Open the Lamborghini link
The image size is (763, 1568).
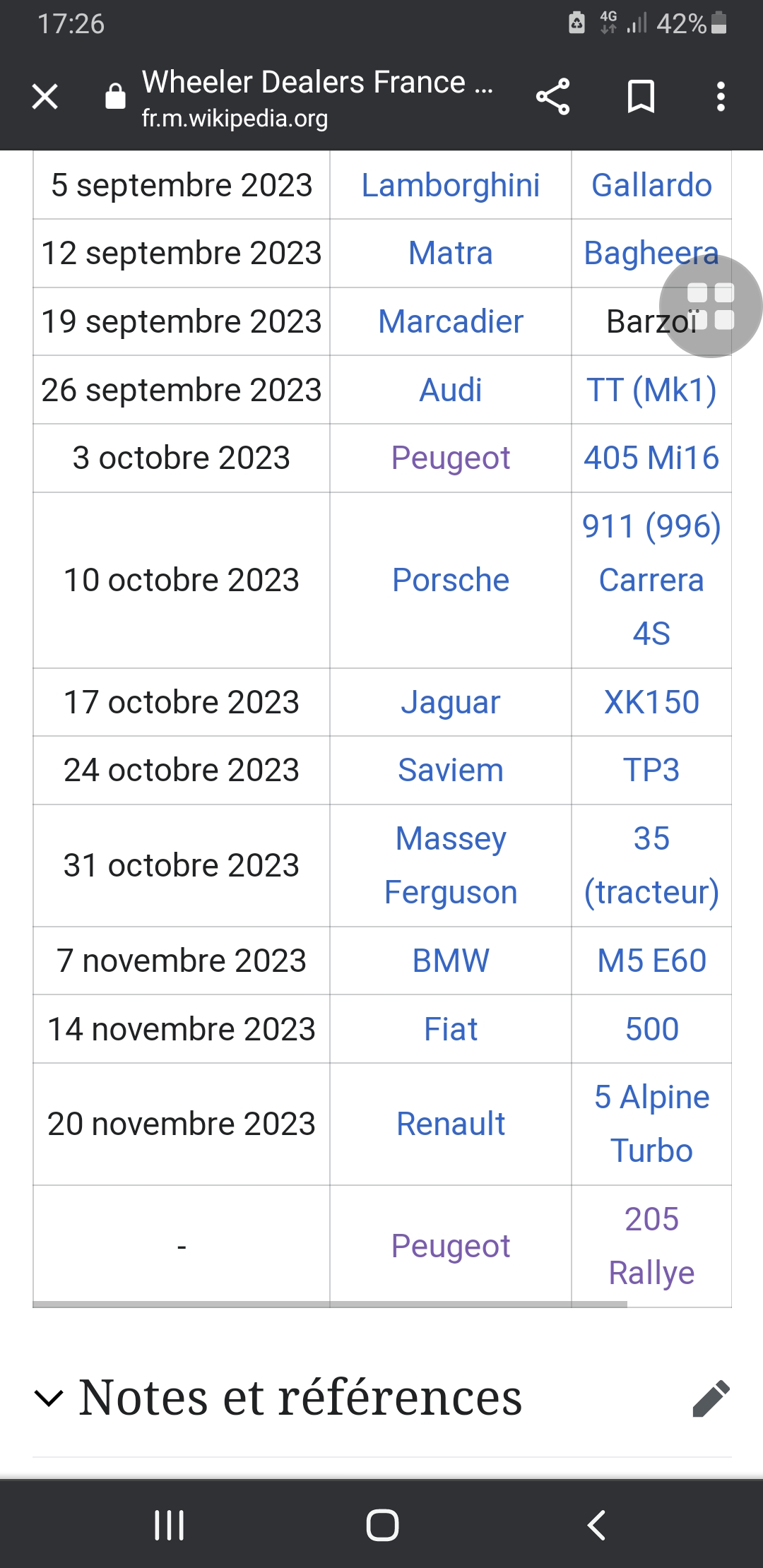[451, 186]
